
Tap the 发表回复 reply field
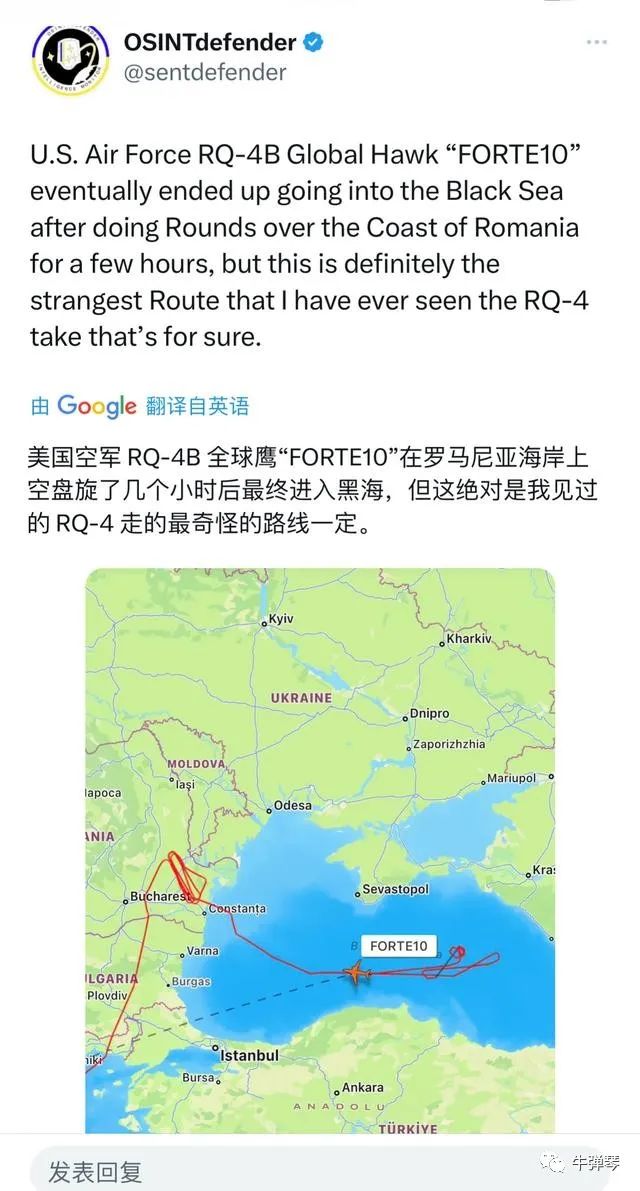(320, 1170)
